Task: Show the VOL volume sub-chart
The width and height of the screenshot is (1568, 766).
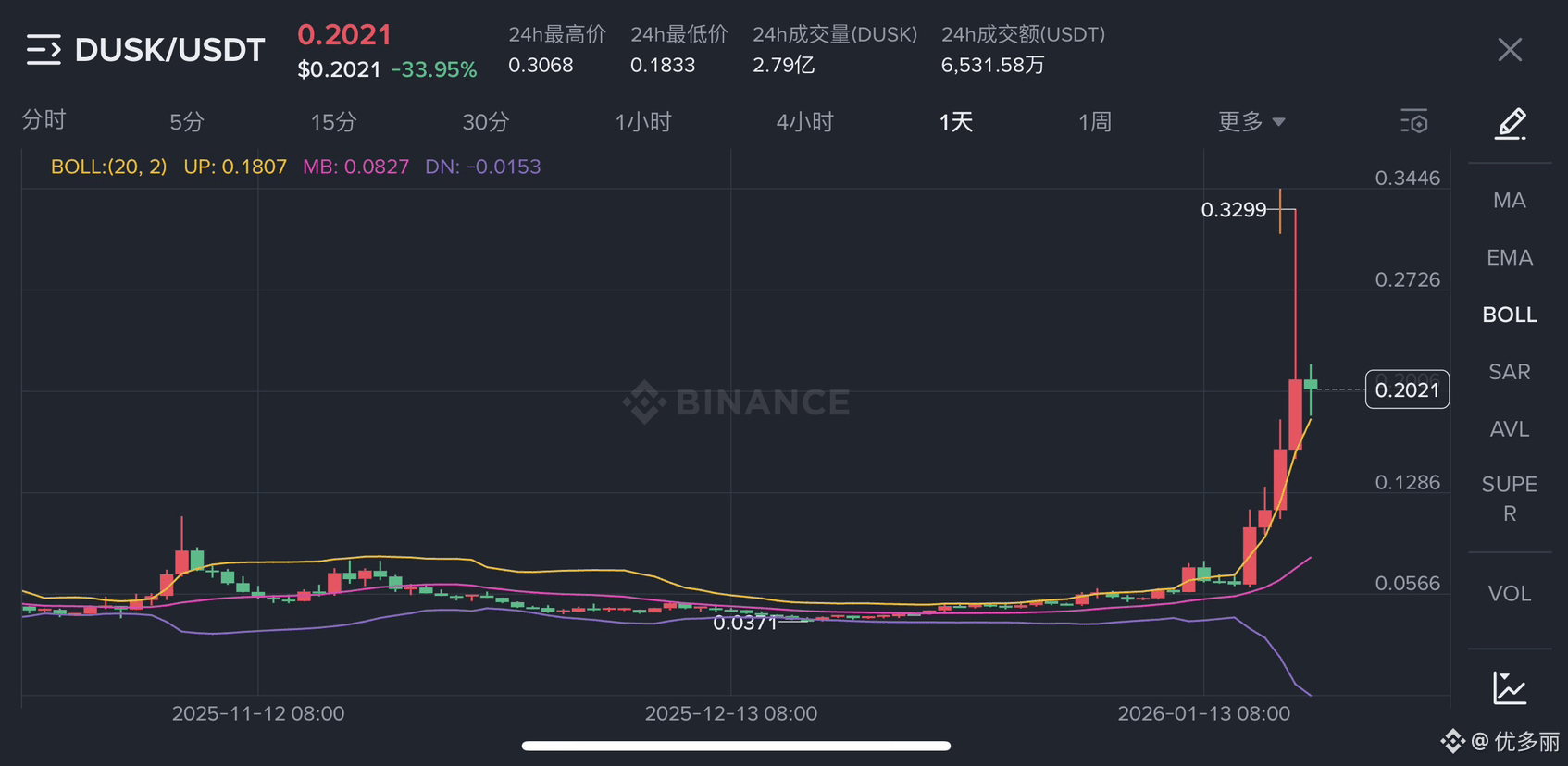Action: click(x=1510, y=594)
